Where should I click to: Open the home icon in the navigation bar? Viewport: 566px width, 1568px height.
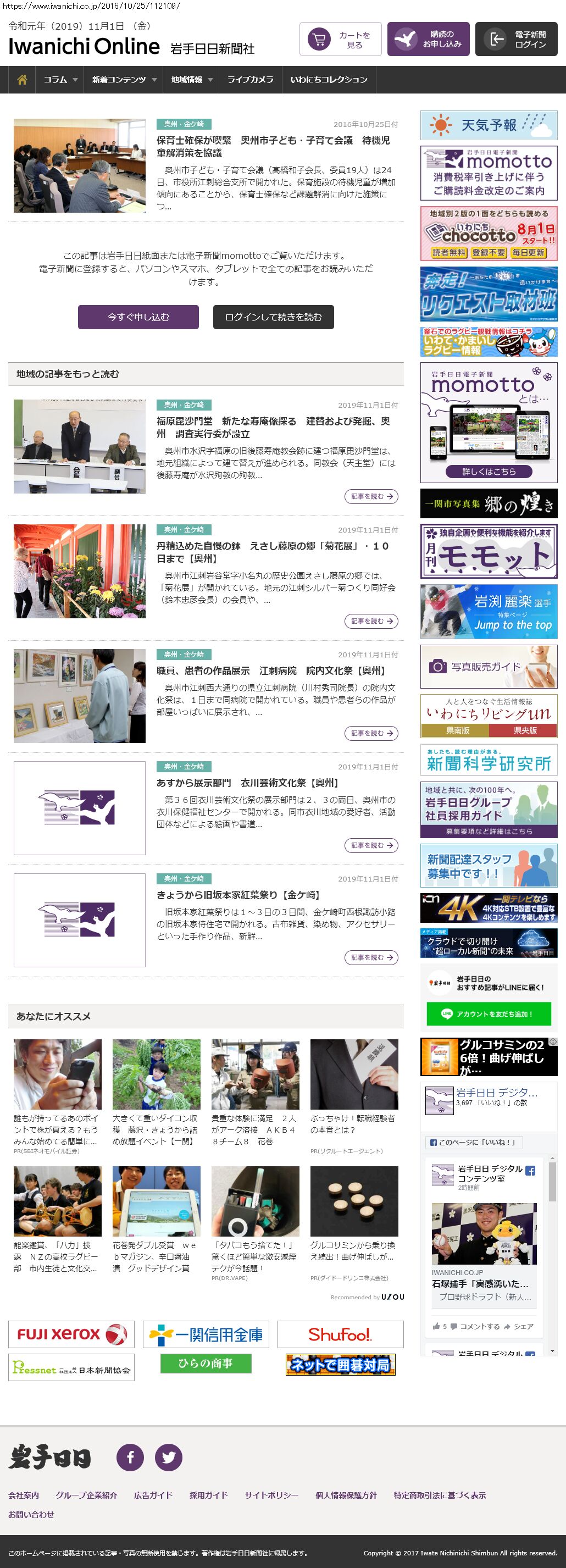point(22,80)
